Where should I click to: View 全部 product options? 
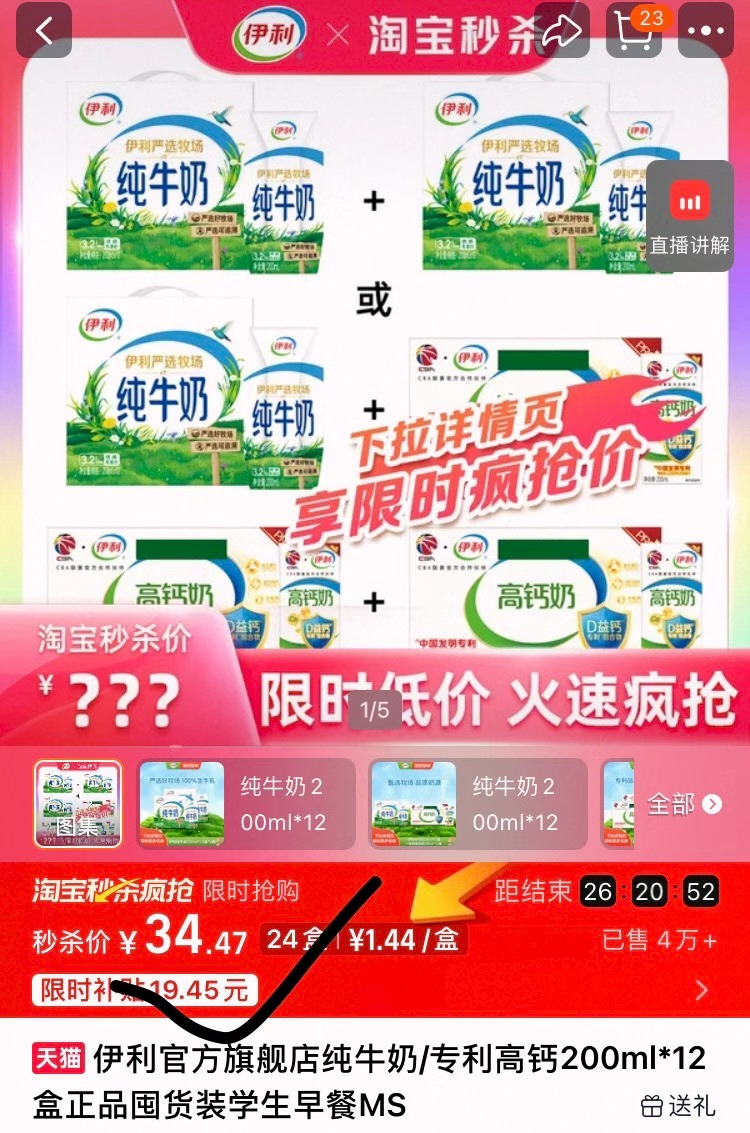click(684, 804)
